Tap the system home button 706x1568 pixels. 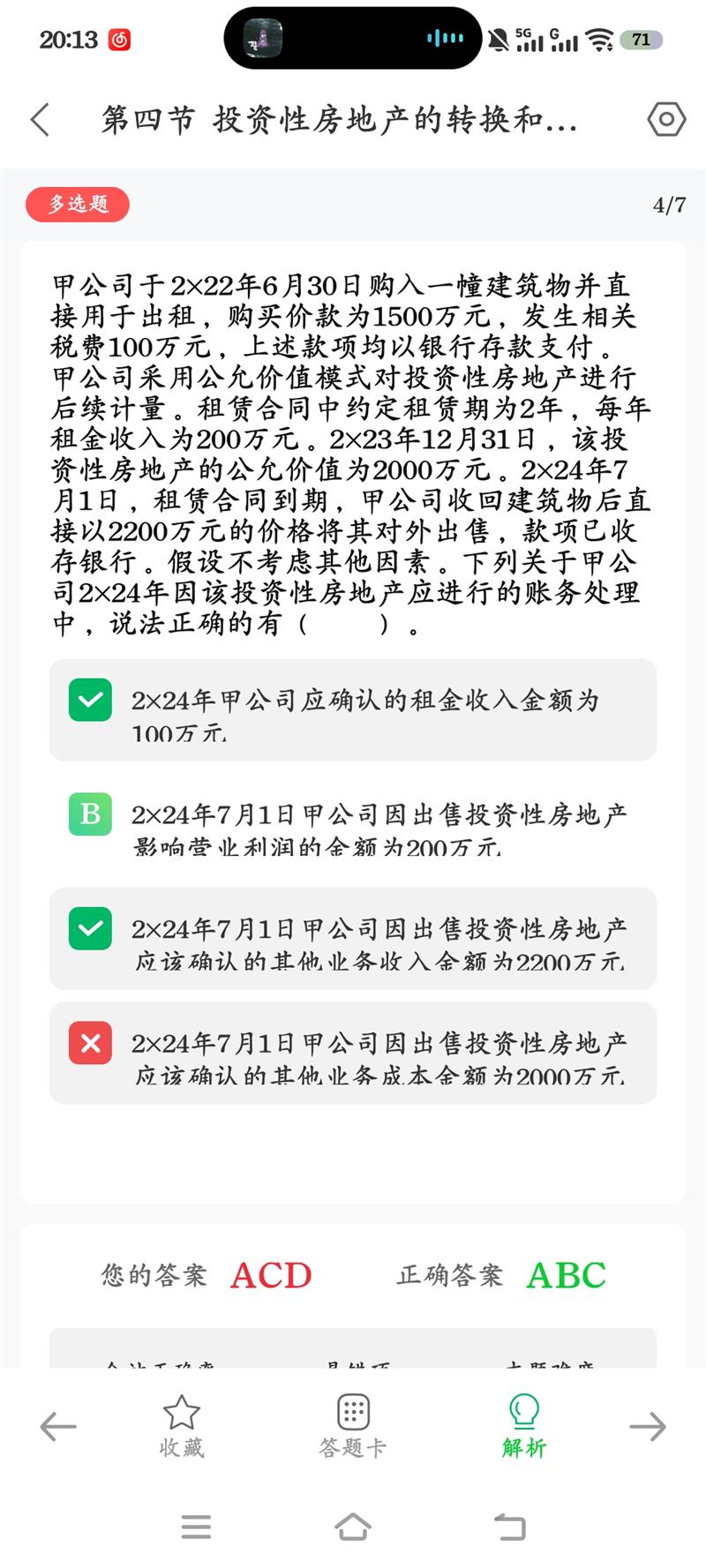point(353,1527)
